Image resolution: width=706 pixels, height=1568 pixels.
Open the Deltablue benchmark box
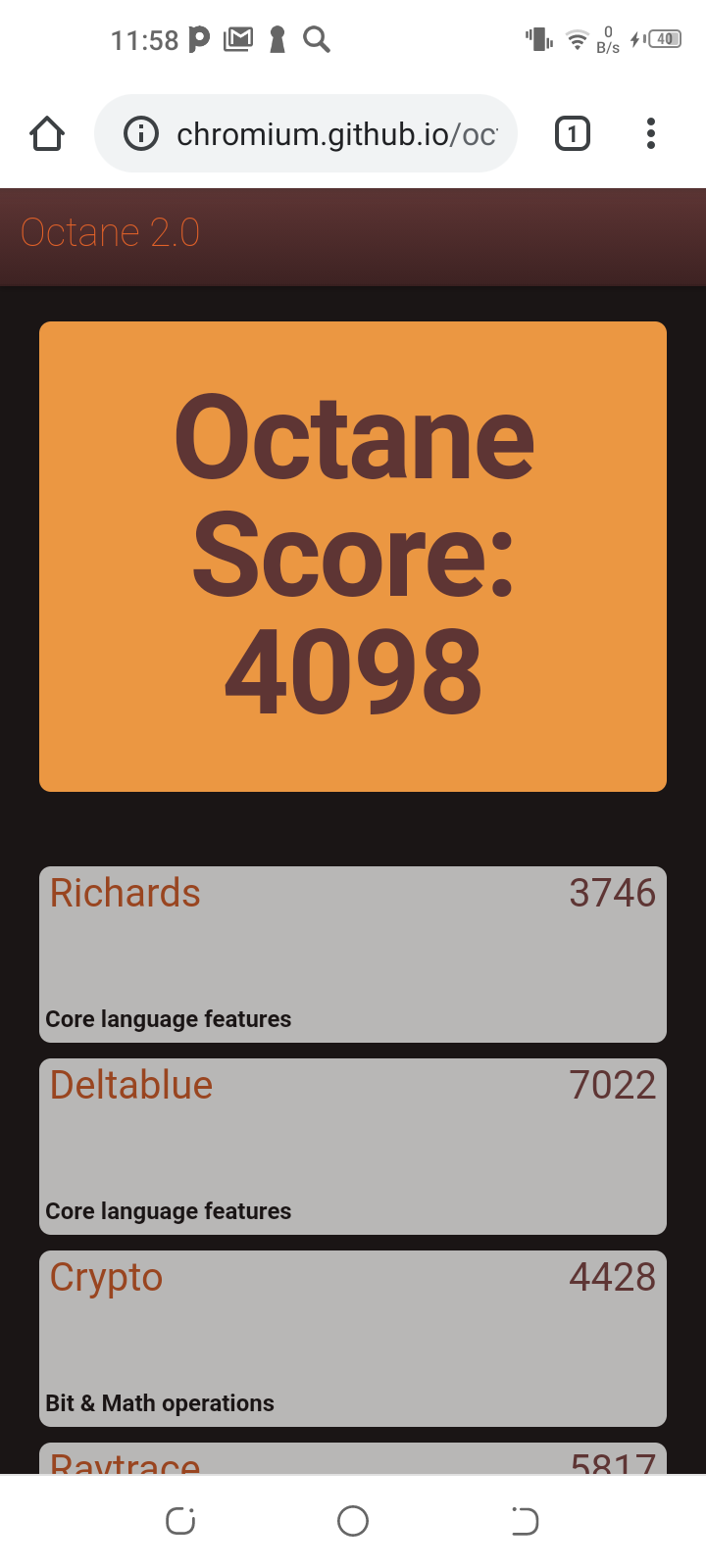coord(353,1146)
